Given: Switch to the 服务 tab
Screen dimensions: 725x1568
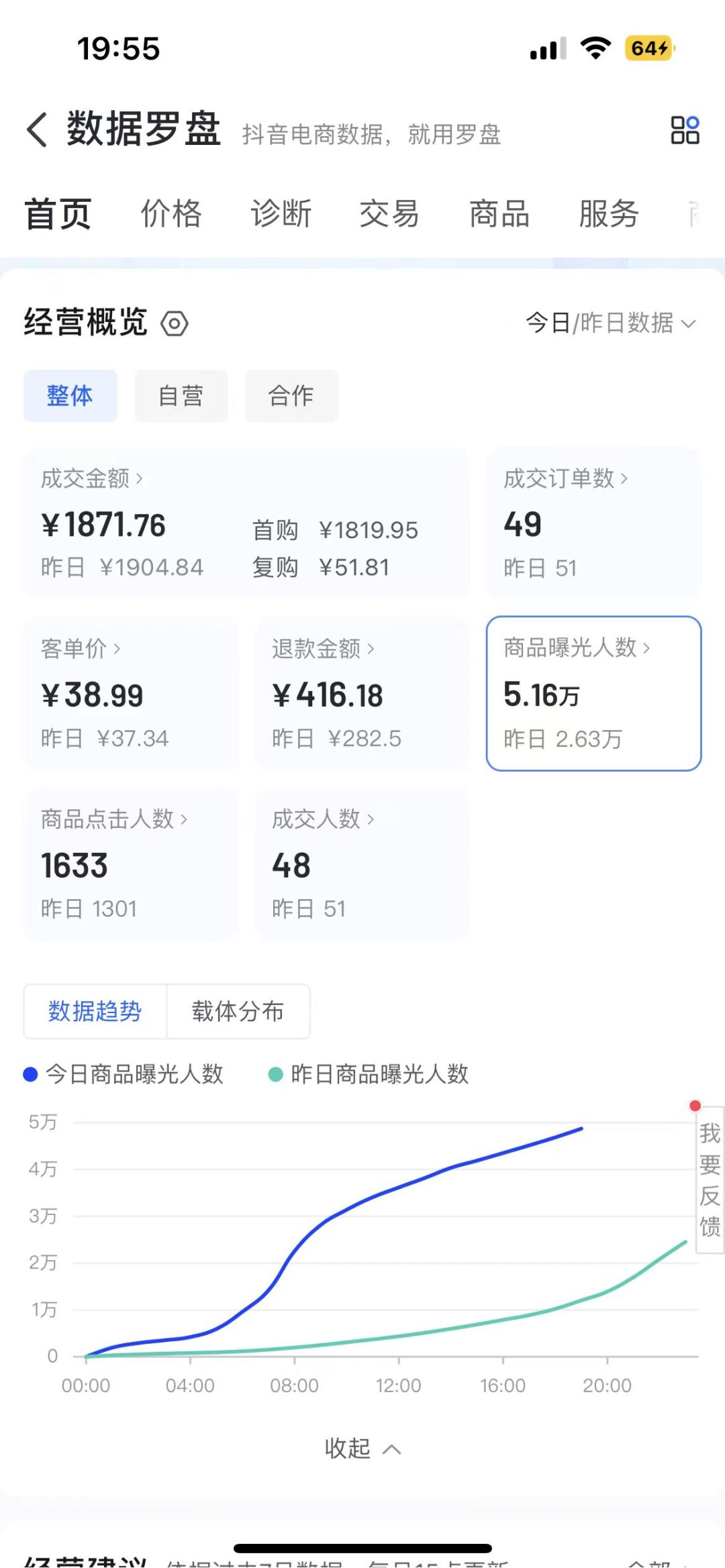Looking at the screenshot, I should [x=608, y=214].
